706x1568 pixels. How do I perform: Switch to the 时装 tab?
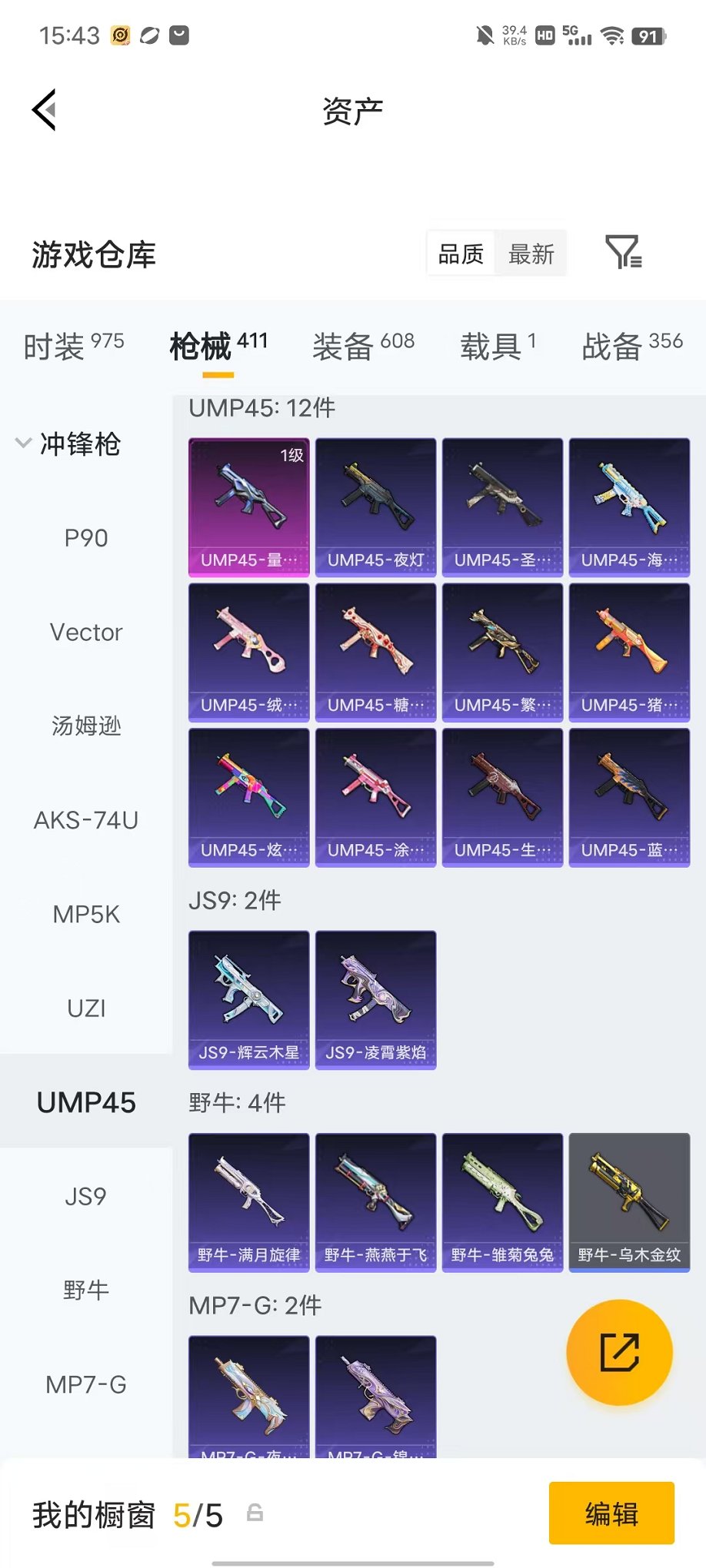point(74,346)
